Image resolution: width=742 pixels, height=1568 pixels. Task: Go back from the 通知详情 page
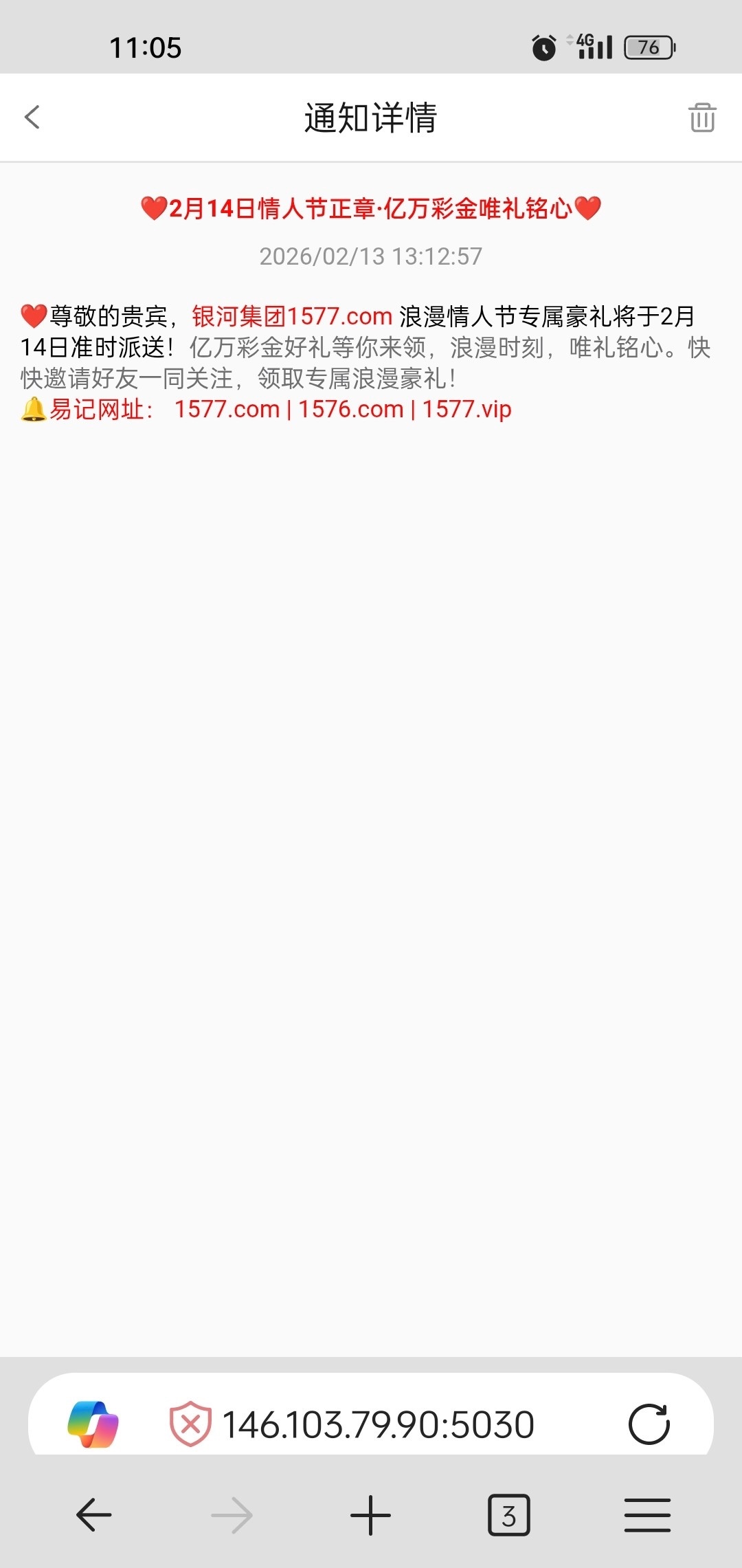[32, 117]
